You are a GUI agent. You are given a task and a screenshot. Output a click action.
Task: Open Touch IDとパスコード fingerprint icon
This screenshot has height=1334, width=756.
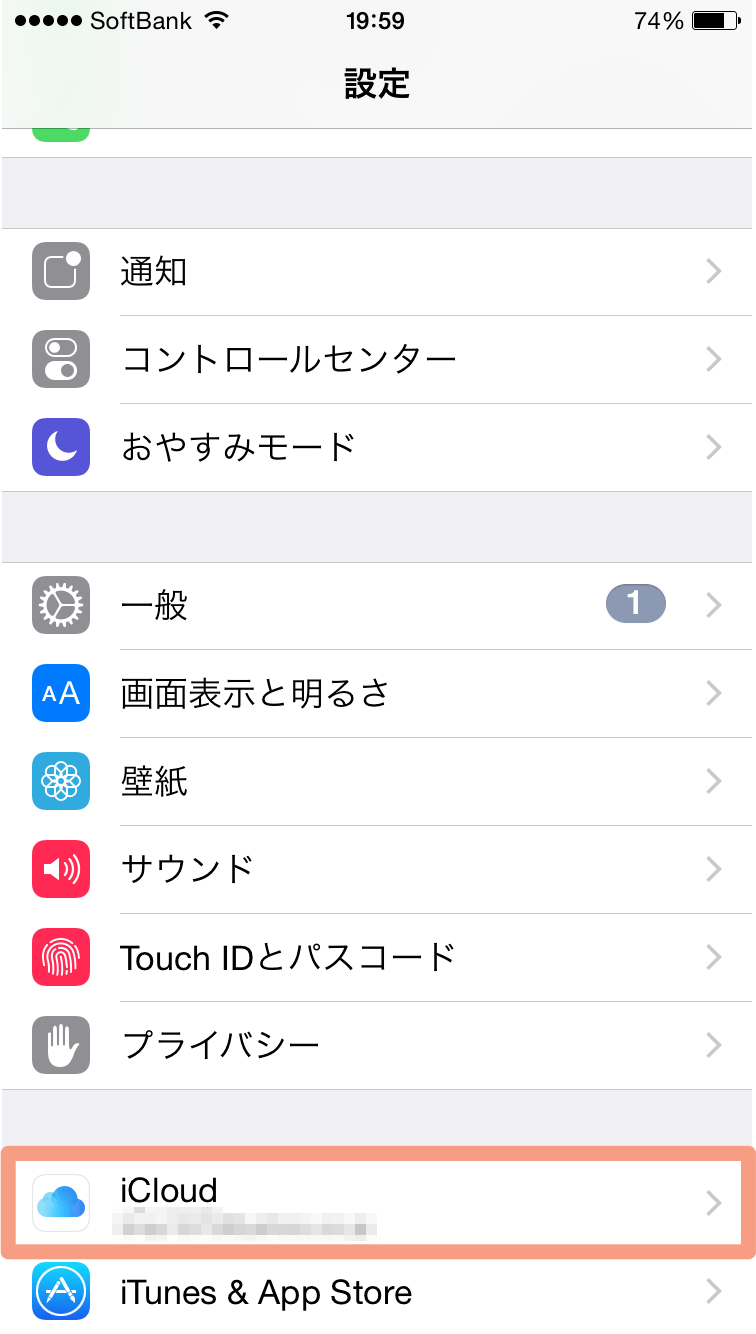point(61,957)
